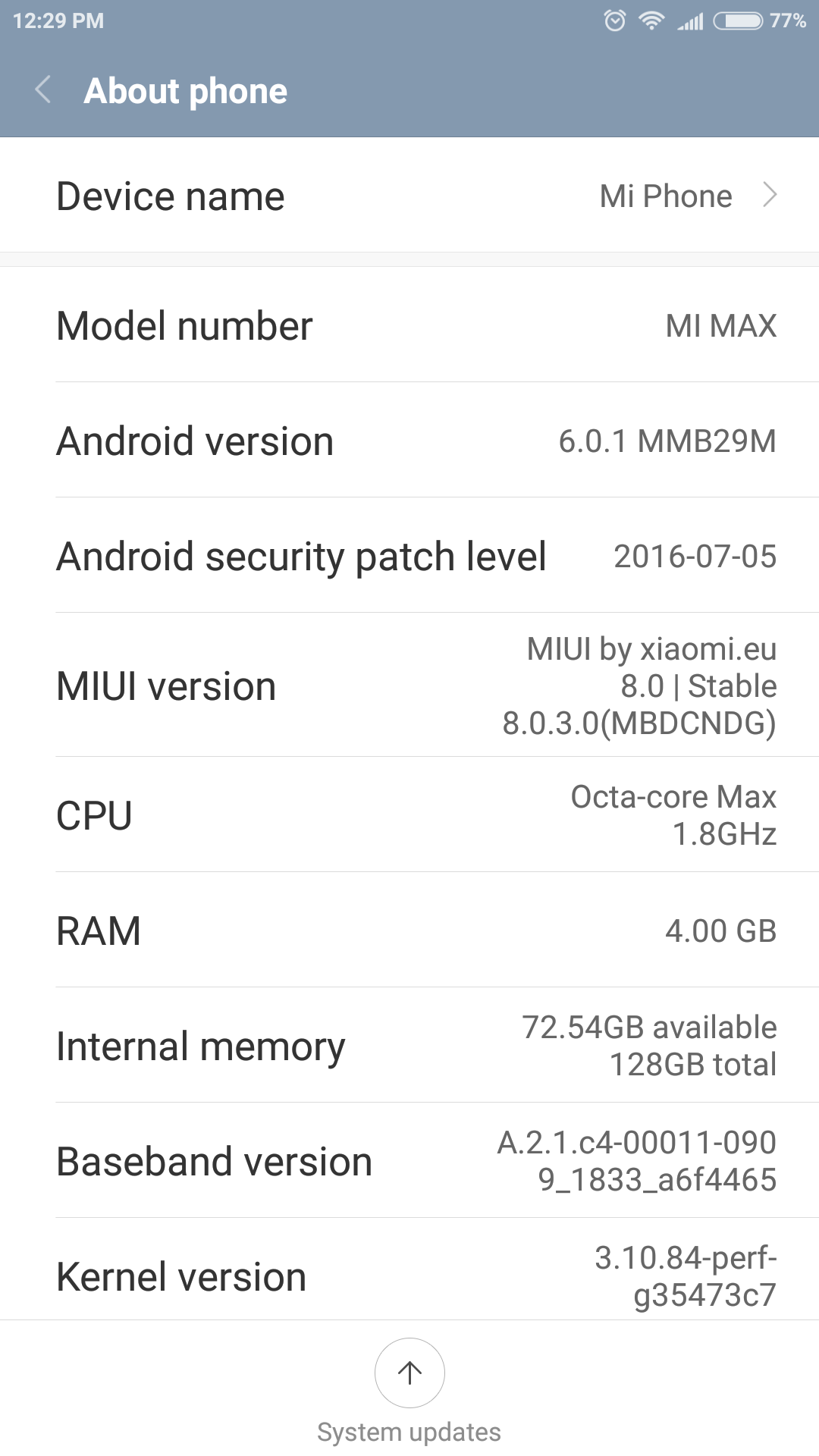Tap the System updates button
The image size is (819, 1456).
(409, 1392)
